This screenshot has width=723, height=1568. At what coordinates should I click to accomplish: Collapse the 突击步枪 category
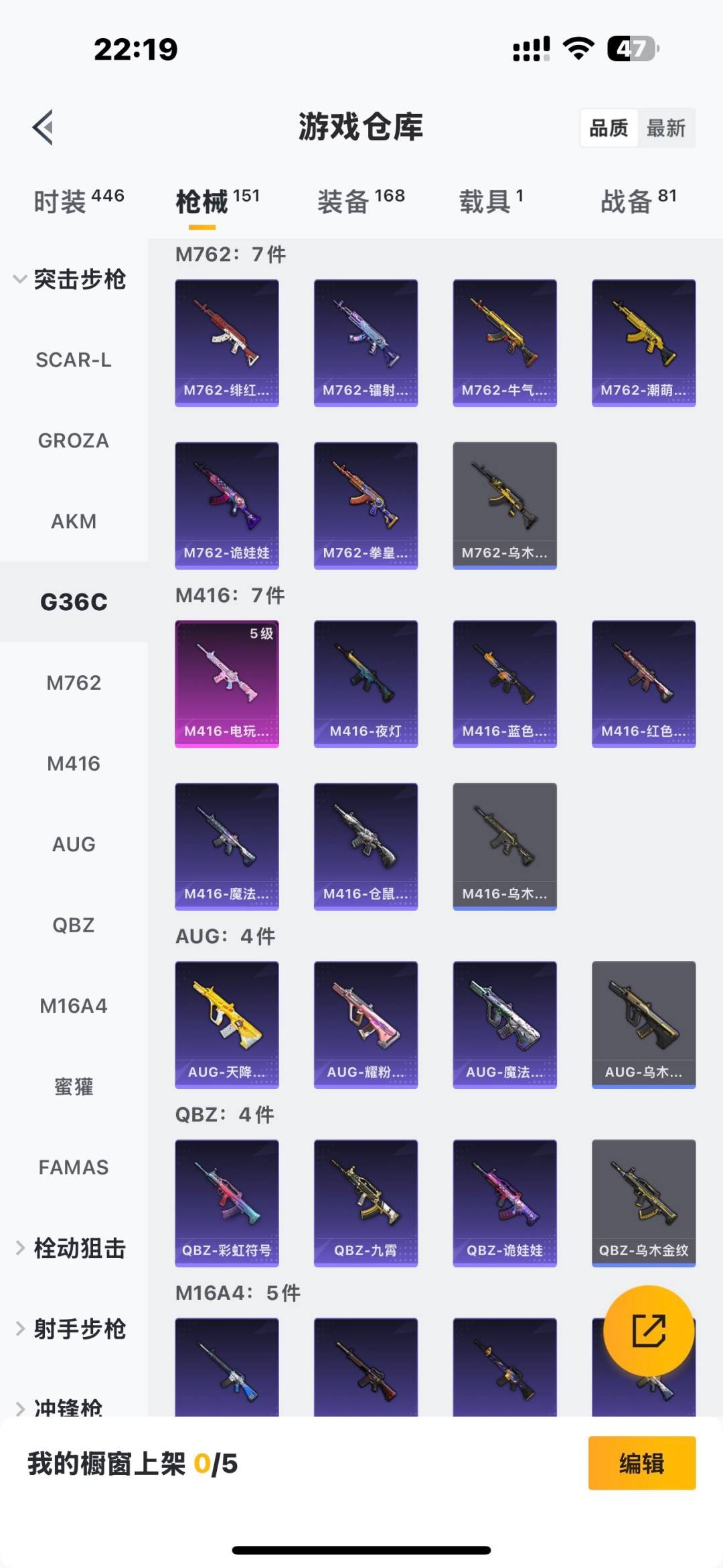tap(70, 279)
